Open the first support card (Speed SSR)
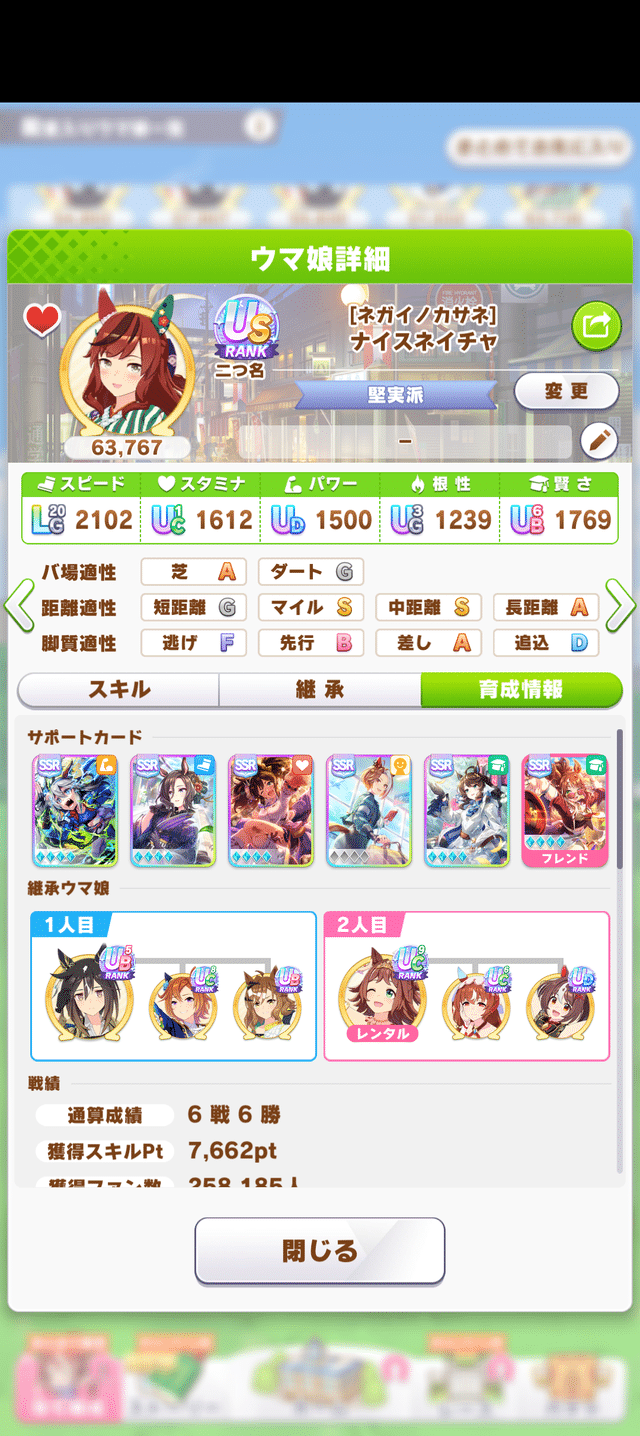 74,810
